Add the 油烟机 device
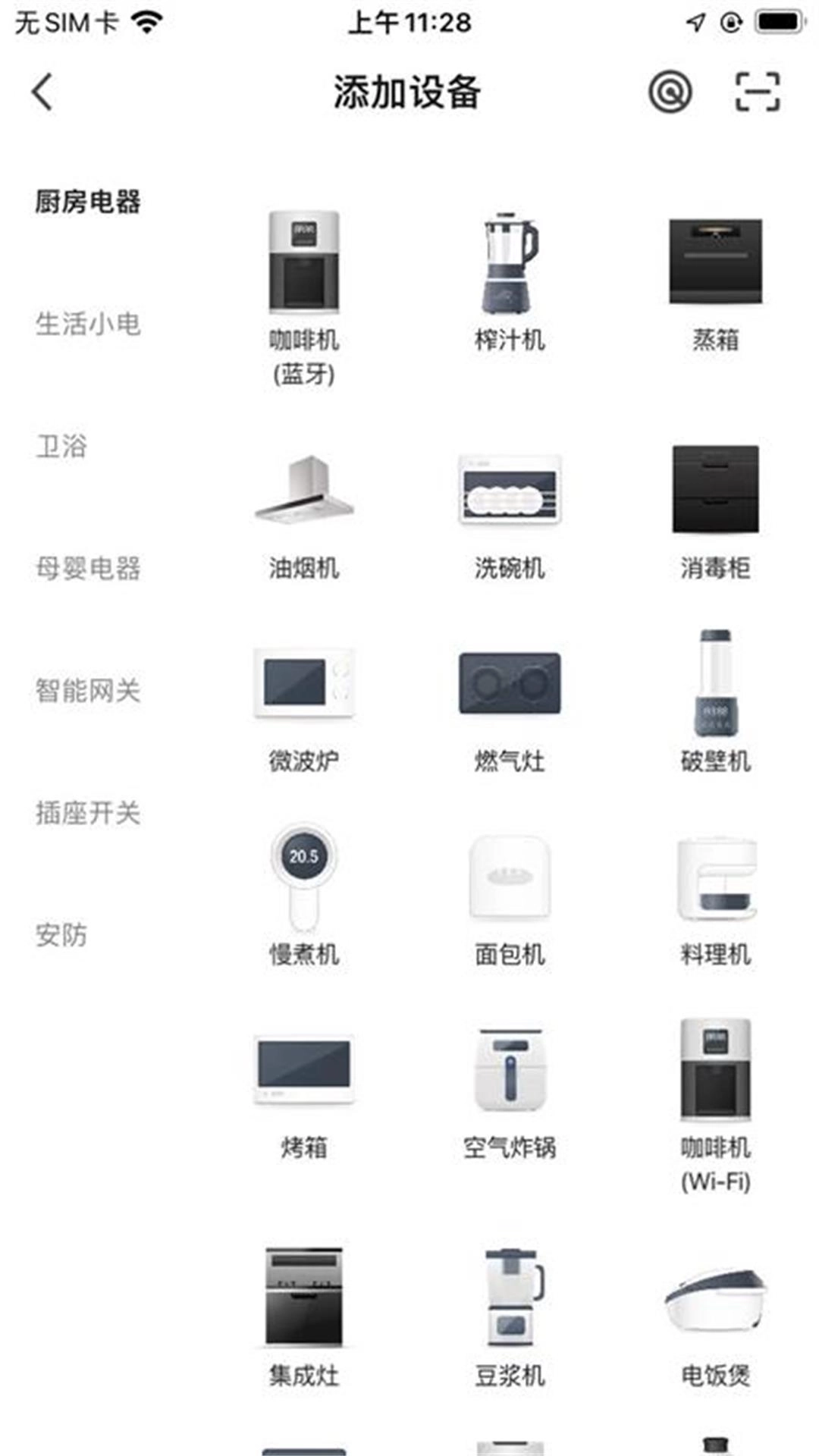Viewport: 819px width, 1456px height. click(304, 516)
